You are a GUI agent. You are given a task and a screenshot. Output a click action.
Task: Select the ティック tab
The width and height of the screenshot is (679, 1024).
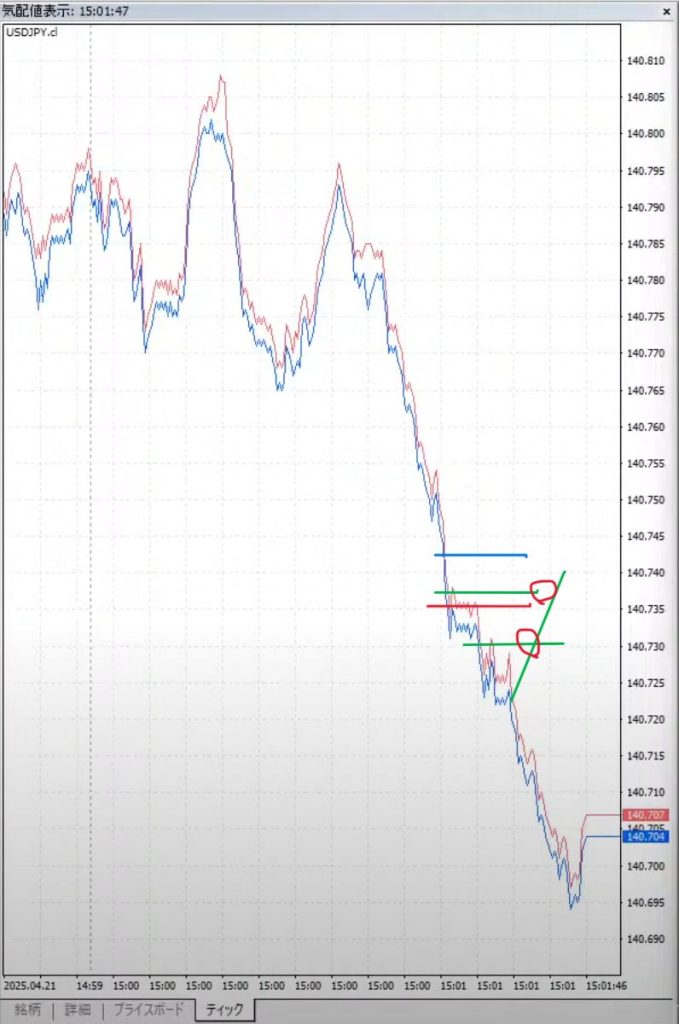(225, 1010)
